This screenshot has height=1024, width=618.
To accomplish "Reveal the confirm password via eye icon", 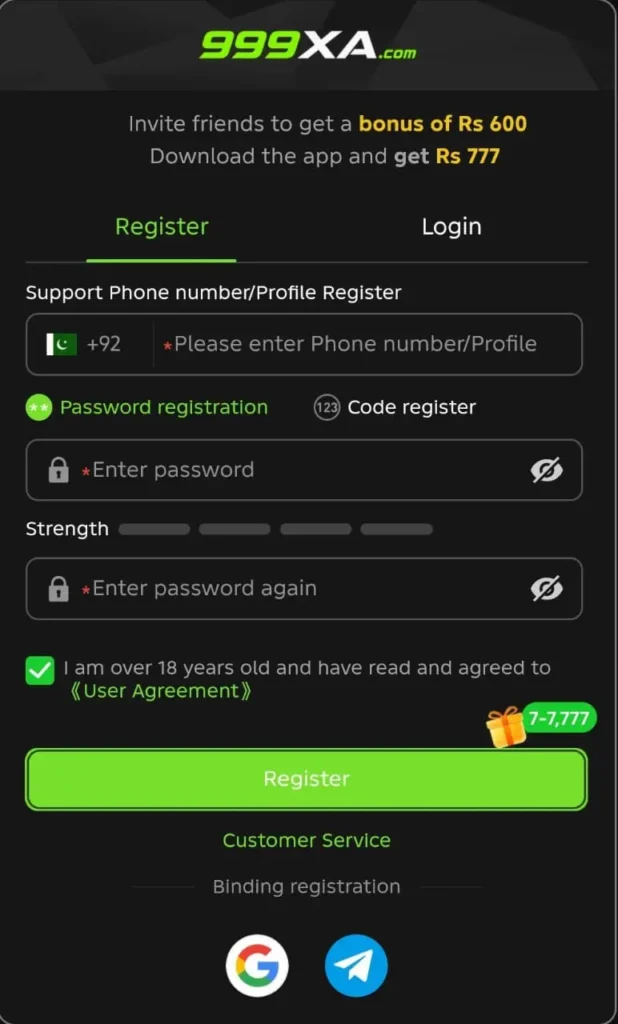I will (x=546, y=588).
